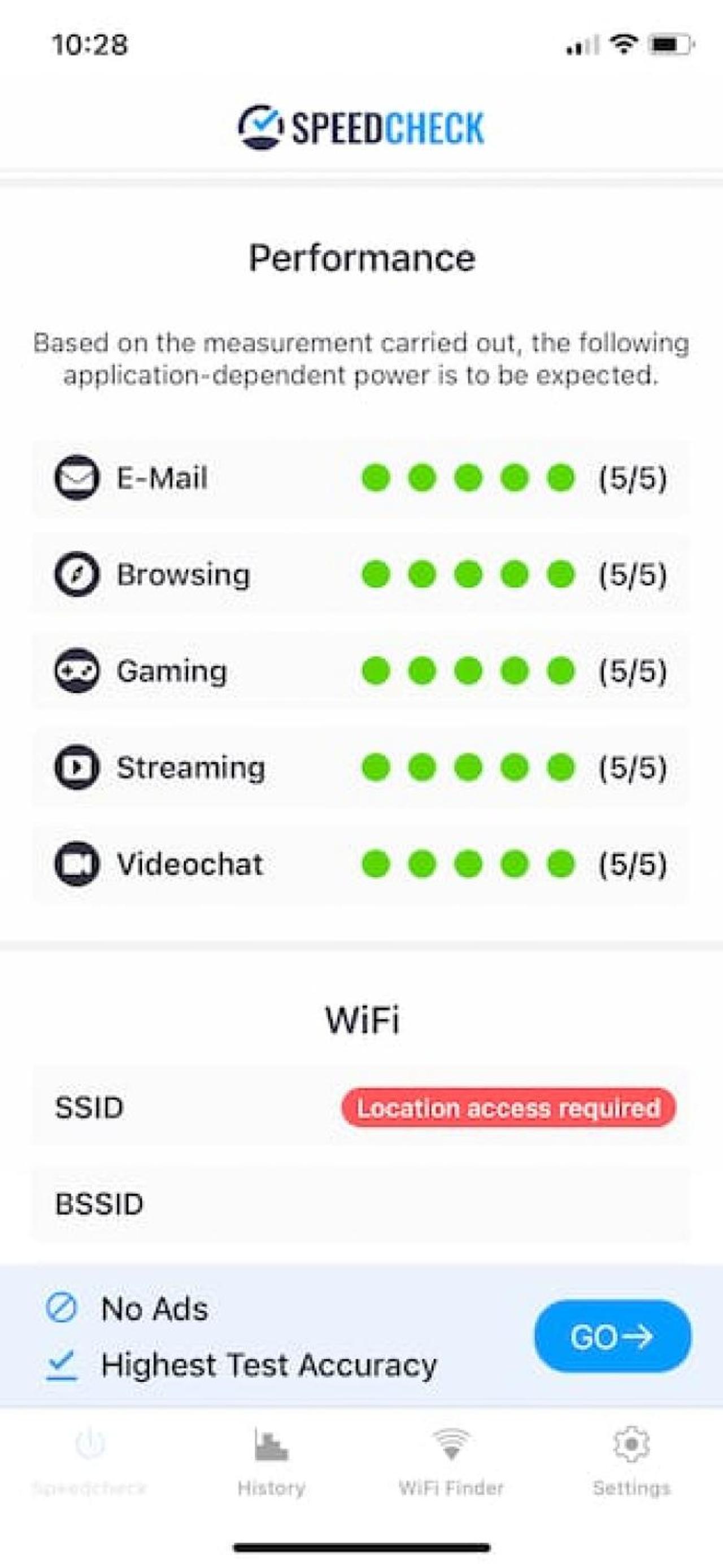Tap the Location access required badge
723x1568 pixels.
click(x=508, y=1107)
